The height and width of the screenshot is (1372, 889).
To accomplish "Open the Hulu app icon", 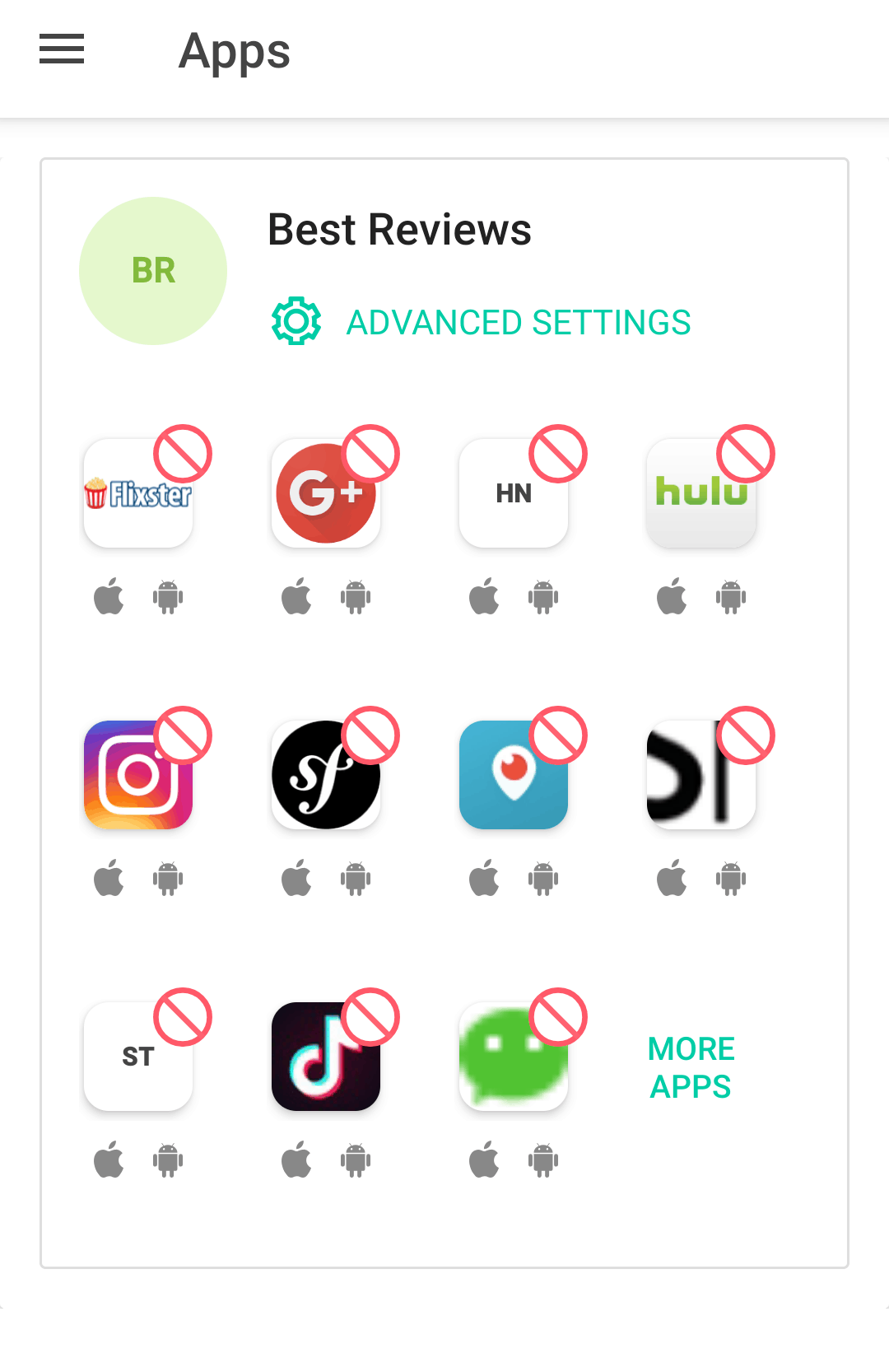I will coord(700,492).
